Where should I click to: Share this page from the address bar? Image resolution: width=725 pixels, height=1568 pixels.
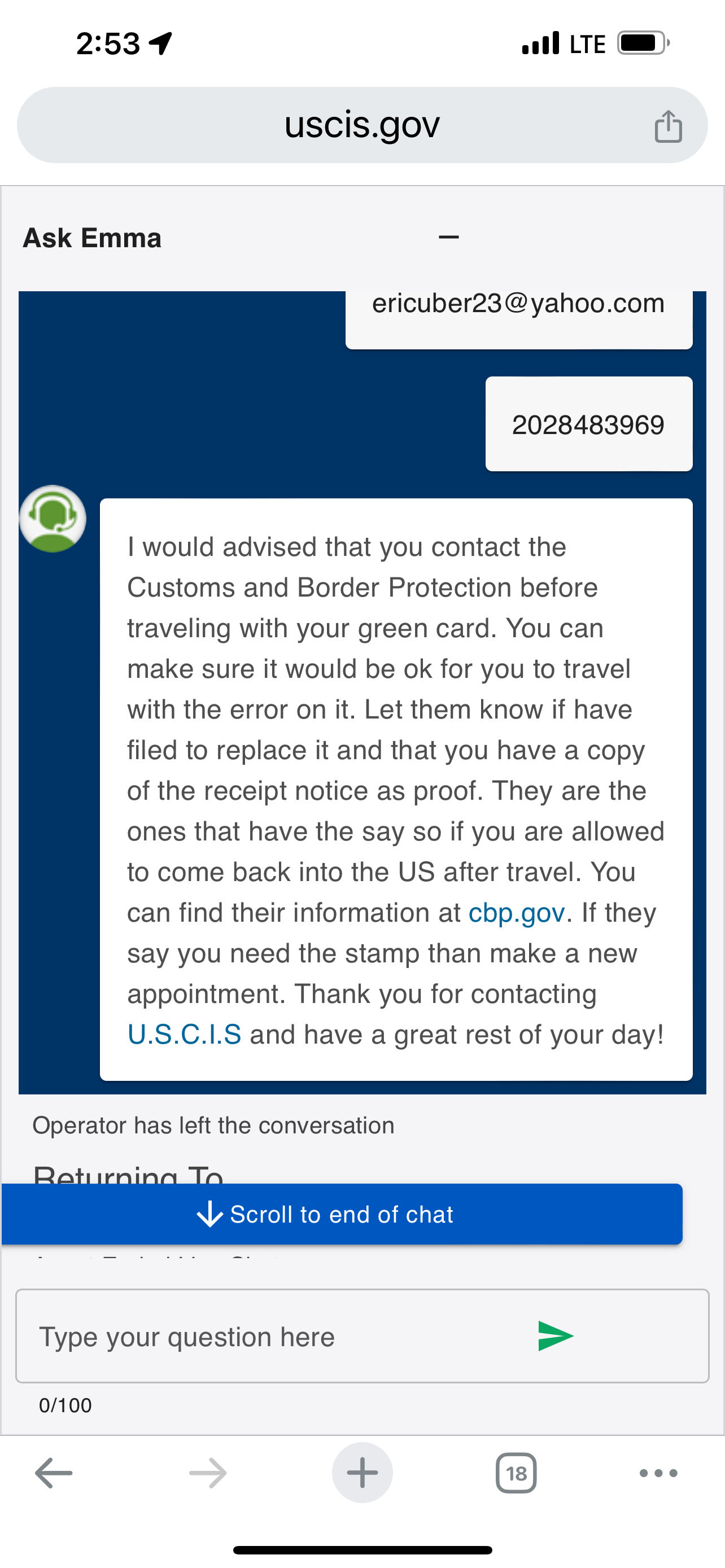pos(668,126)
